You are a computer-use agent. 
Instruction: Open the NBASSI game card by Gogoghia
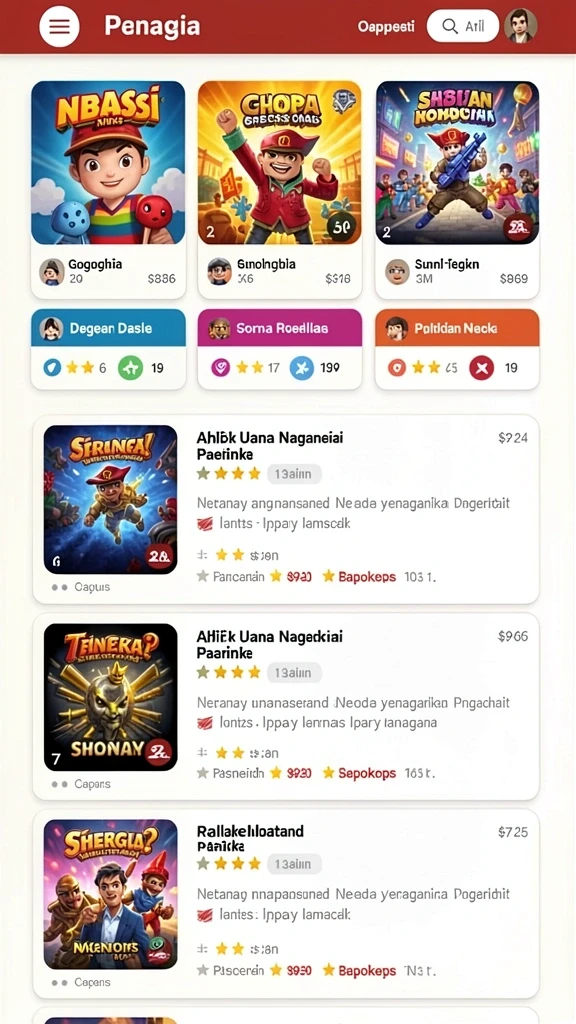pyautogui.click(x=108, y=189)
